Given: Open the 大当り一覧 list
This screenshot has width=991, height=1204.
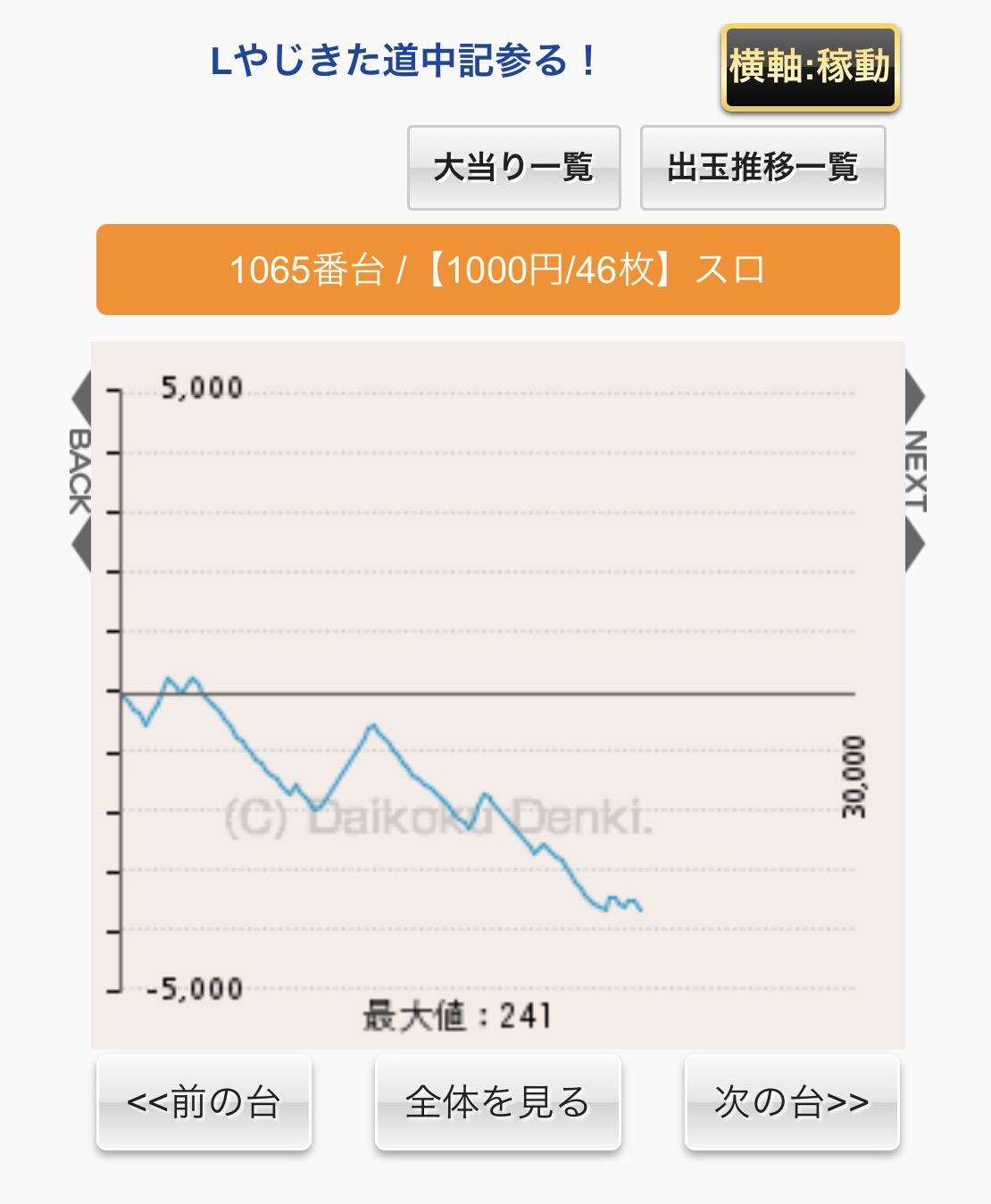Looking at the screenshot, I should point(514,168).
